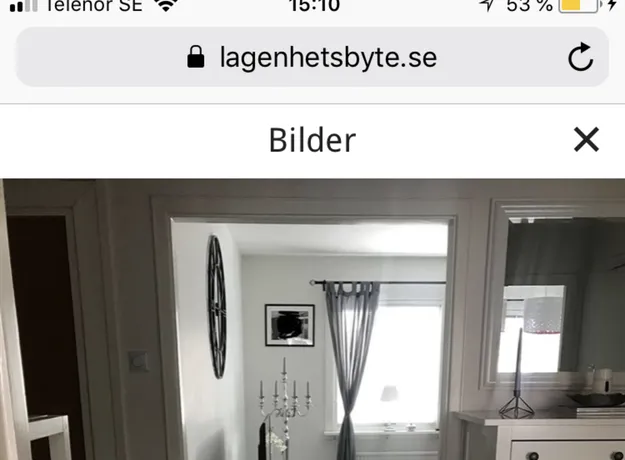Open the apartment interior photo
The height and width of the screenshot is (460, 625).
coord(312,320)
